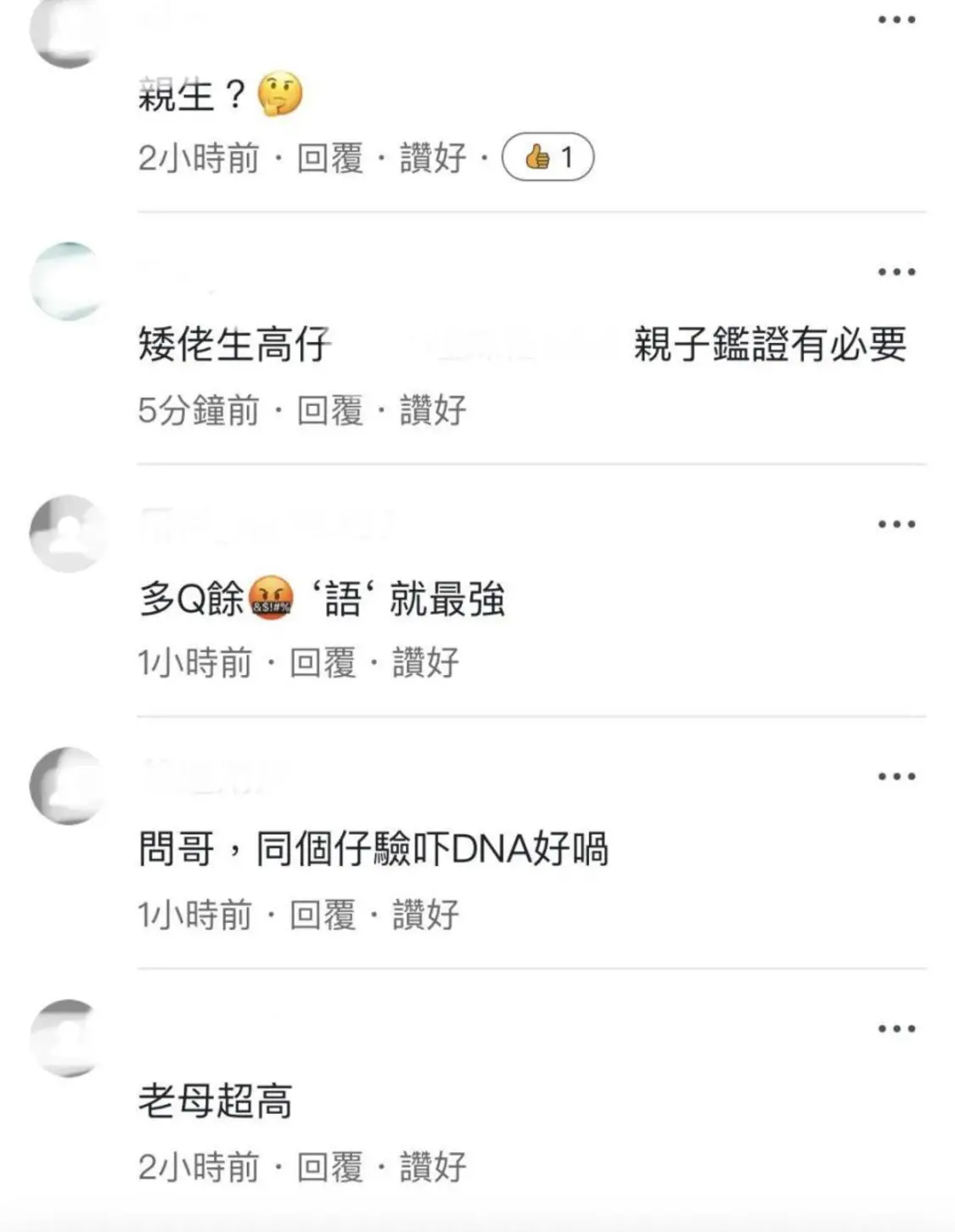The height and width of the screenshot is (1232, 955).
Task: Reply to the comment "問哥，同個仔驗吓DNA好喎"
Action: [x=323, y=914]
